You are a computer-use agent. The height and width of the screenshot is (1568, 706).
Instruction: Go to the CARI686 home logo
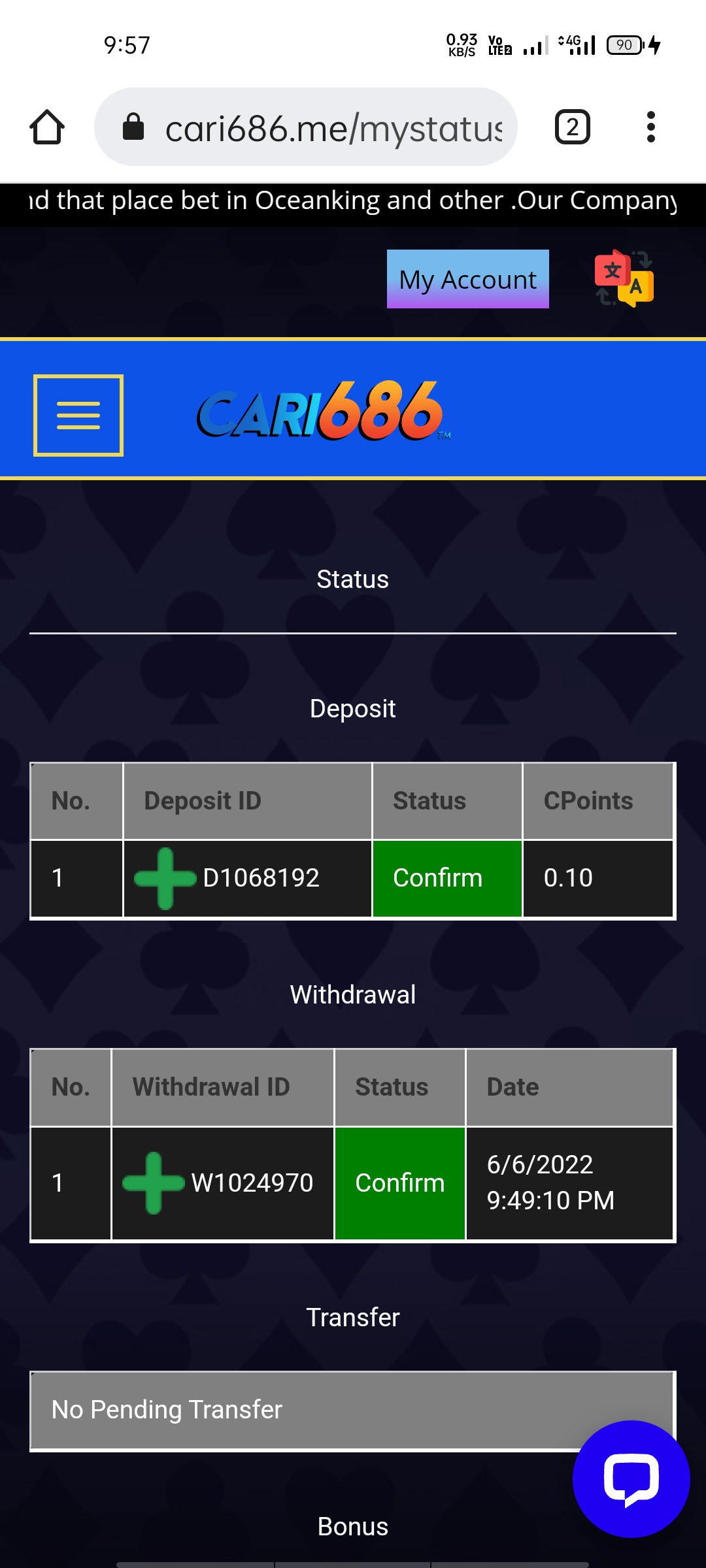[x=322, y=412]
